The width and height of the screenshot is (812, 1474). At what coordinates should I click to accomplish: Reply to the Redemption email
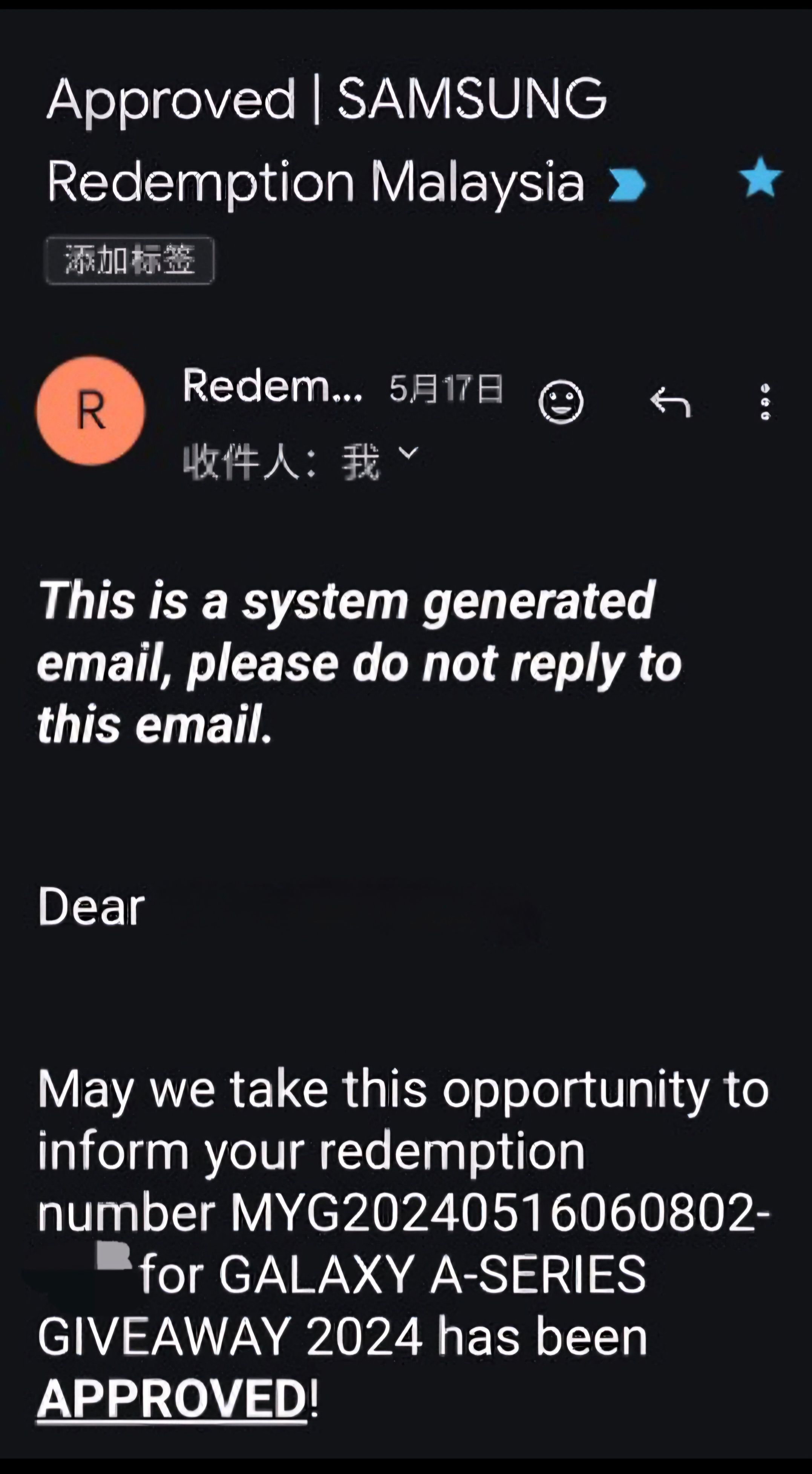[670, 402]
